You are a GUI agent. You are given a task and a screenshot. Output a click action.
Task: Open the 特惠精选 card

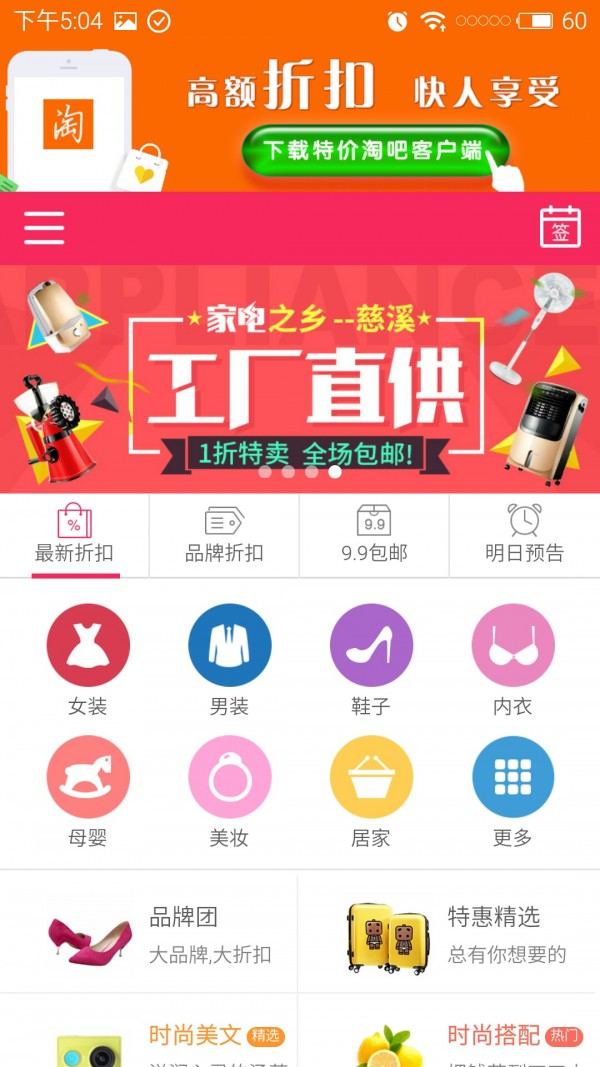(449, 935)
